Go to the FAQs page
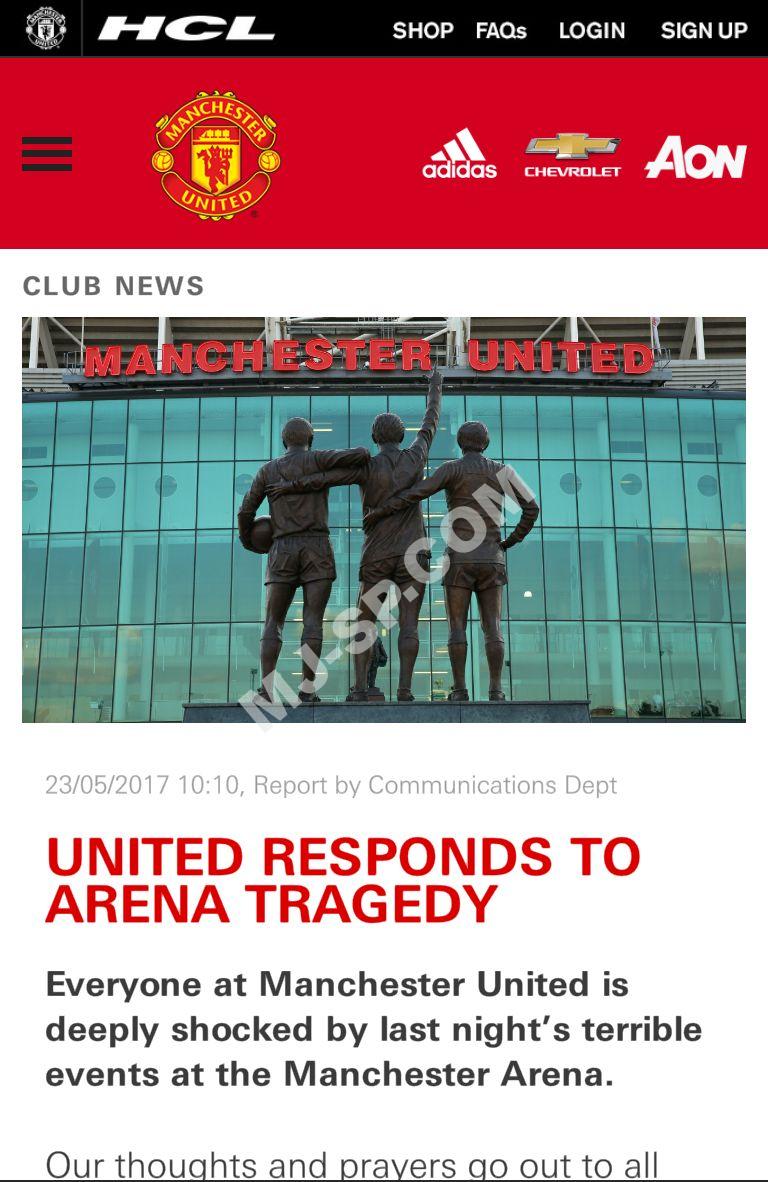This screenshot has width=768, height=1182. [x=501, y=30]
